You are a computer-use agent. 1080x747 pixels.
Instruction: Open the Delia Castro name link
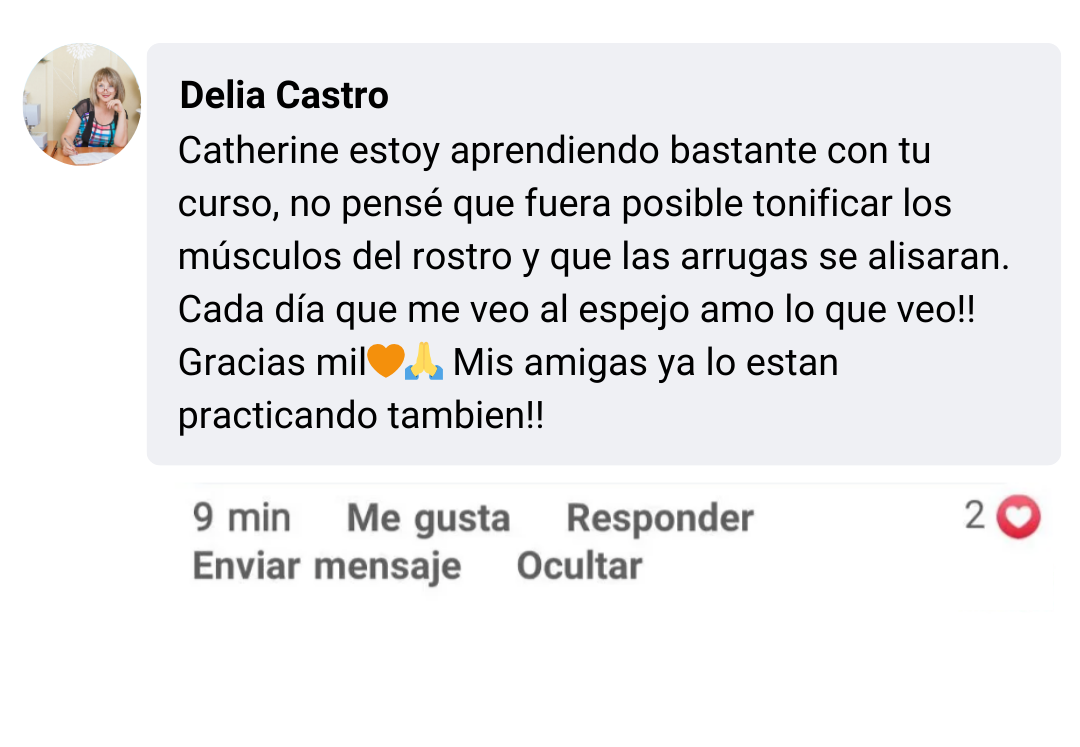tap(284, 96)
